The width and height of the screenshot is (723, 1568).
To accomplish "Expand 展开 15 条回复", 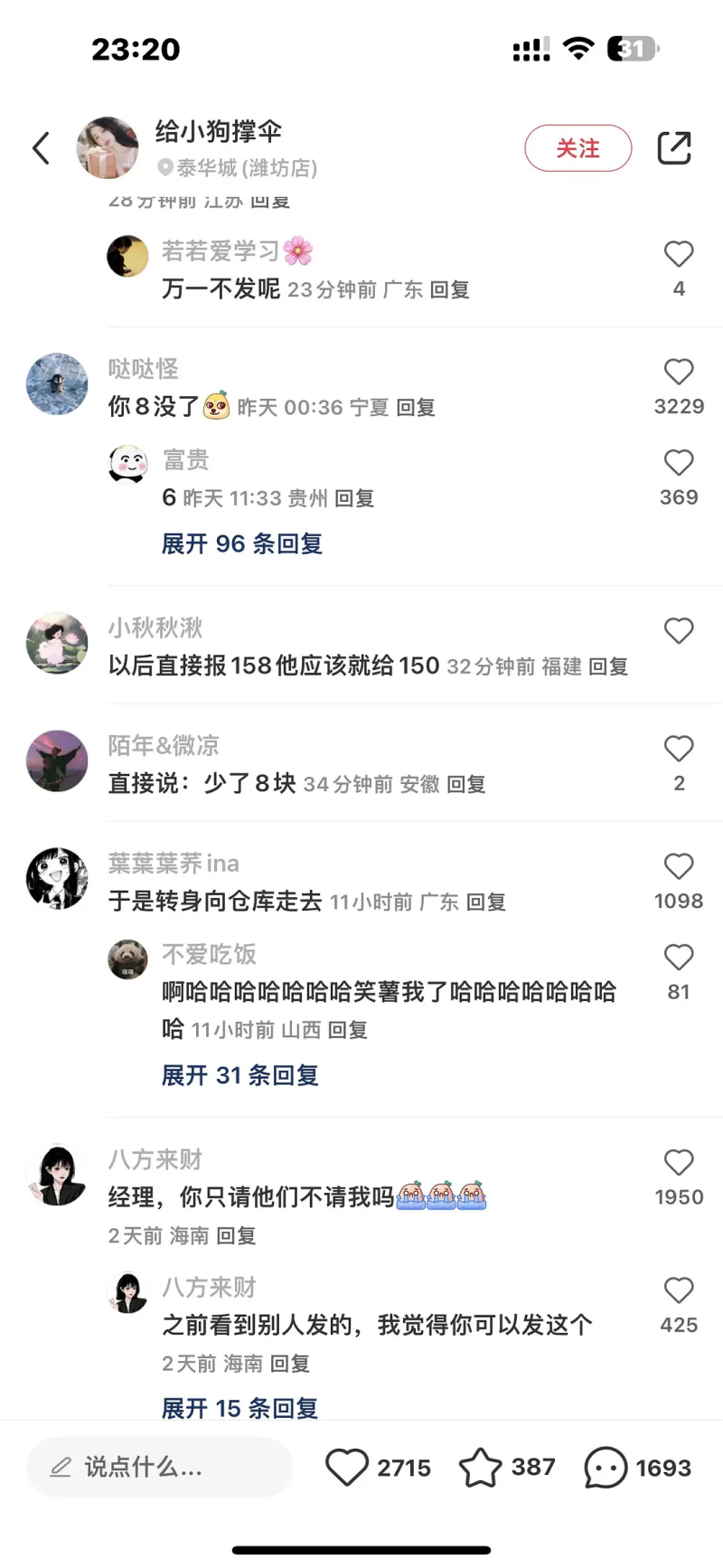I will point(239,1407).
